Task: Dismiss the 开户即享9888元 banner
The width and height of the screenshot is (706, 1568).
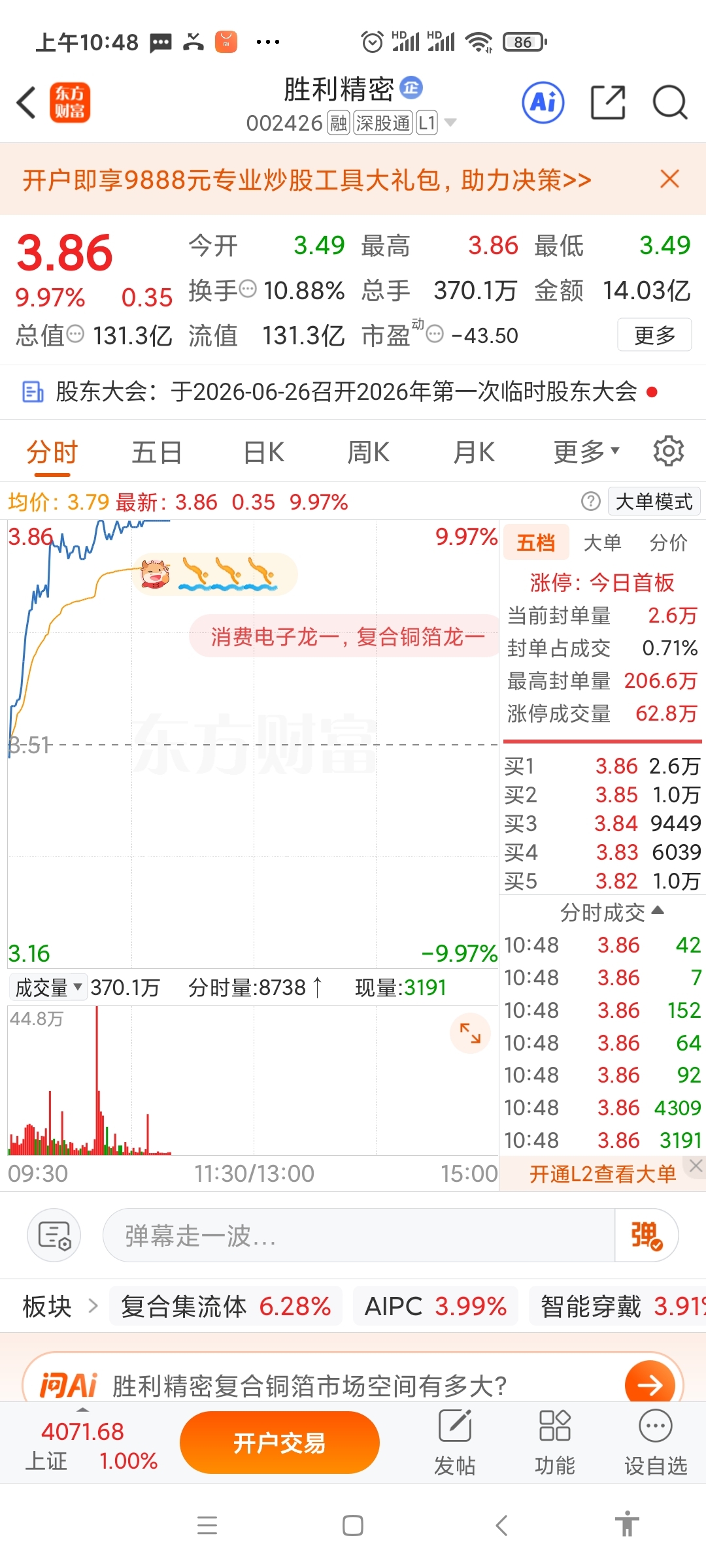Action: point(669,178)
